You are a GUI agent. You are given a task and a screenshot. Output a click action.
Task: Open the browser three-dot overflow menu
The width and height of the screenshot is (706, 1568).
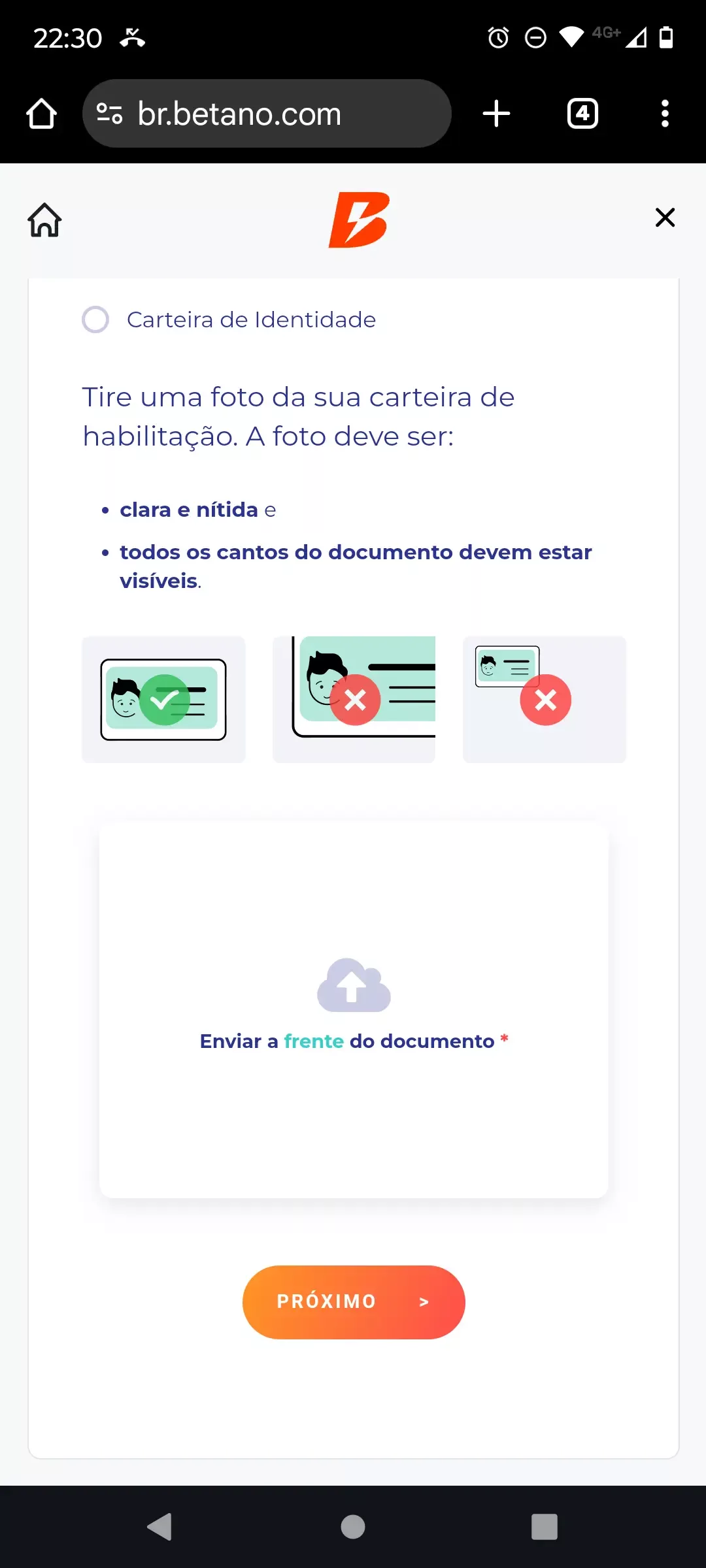[x=665, y=112]
